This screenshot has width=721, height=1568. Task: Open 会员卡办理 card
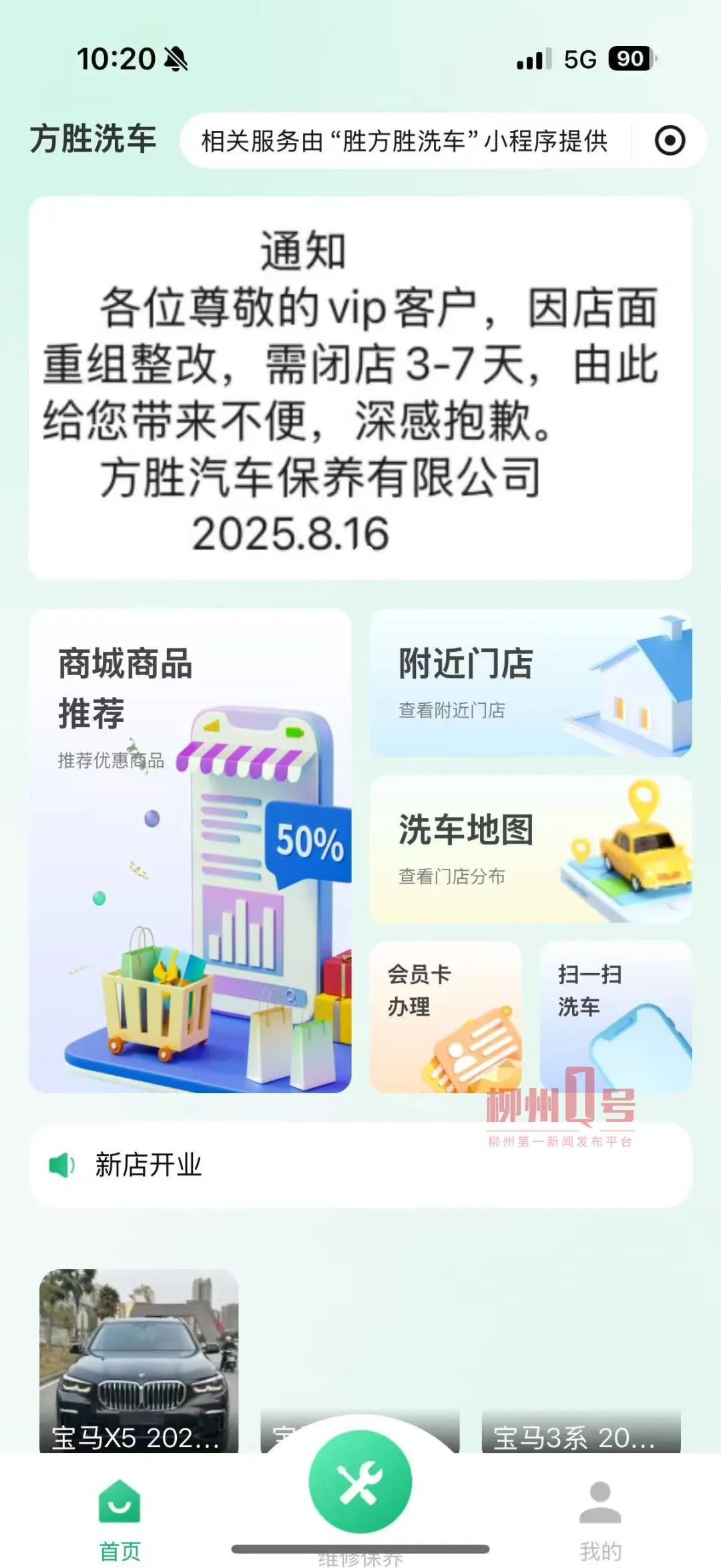click(x=445, y=1016)
